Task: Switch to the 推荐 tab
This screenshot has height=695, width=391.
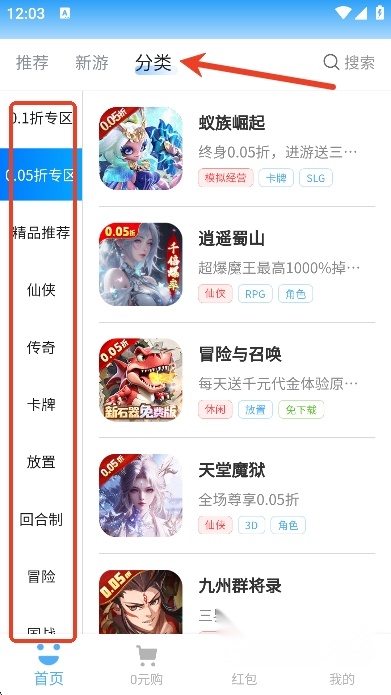Action: pyautogui.click(x=32, y=62)
